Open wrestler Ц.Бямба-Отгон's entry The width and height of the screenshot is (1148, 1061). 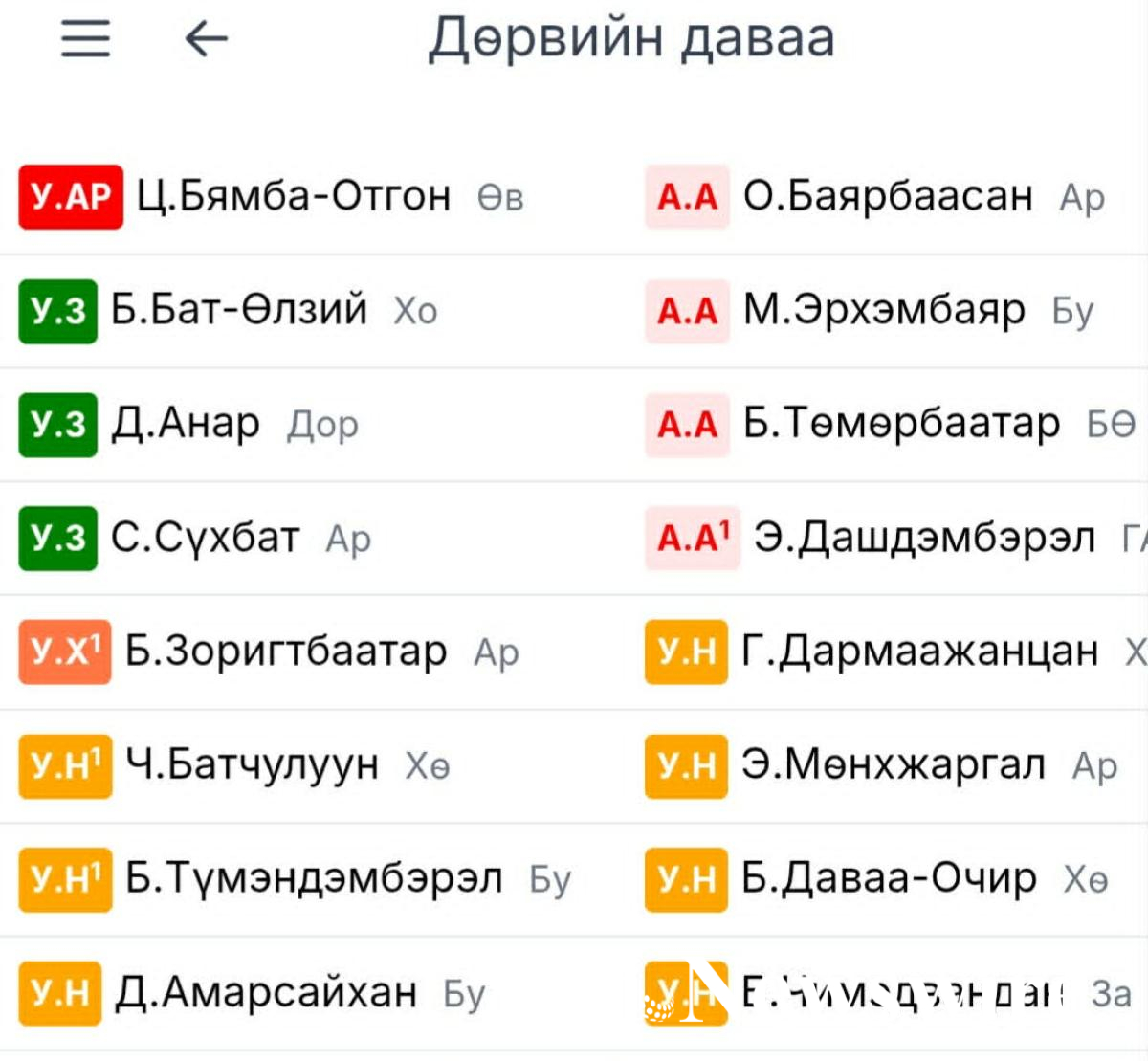click(x=293, y=197)
